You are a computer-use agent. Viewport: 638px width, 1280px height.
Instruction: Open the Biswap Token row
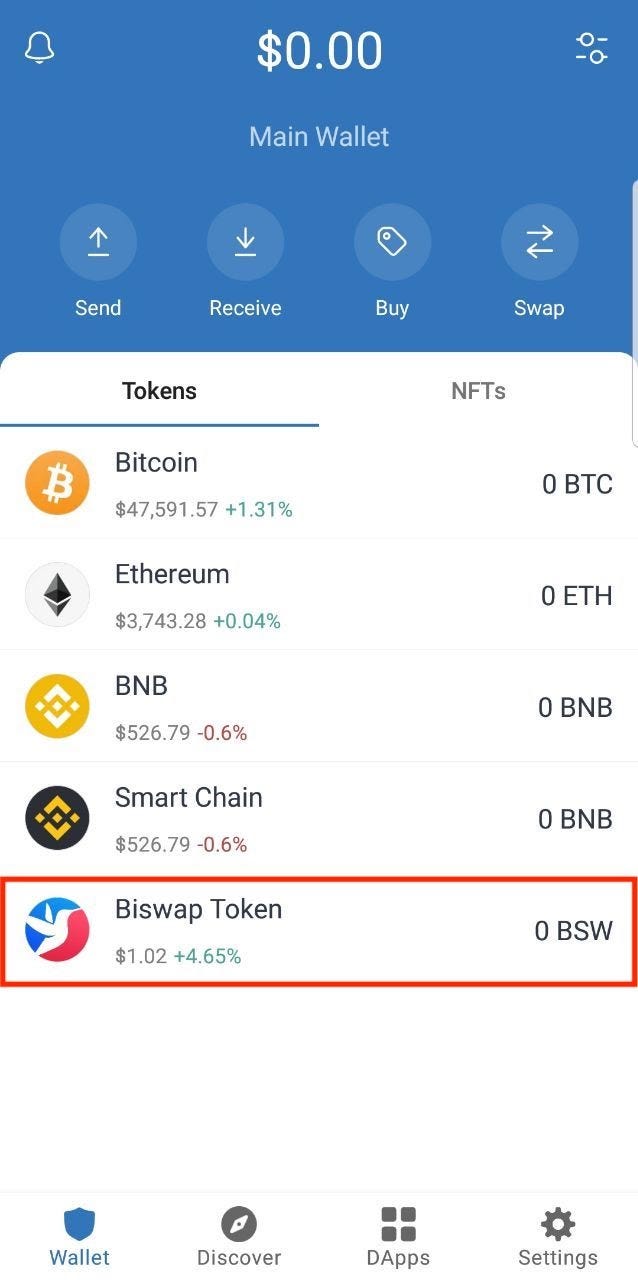click(x=319, y=931)
